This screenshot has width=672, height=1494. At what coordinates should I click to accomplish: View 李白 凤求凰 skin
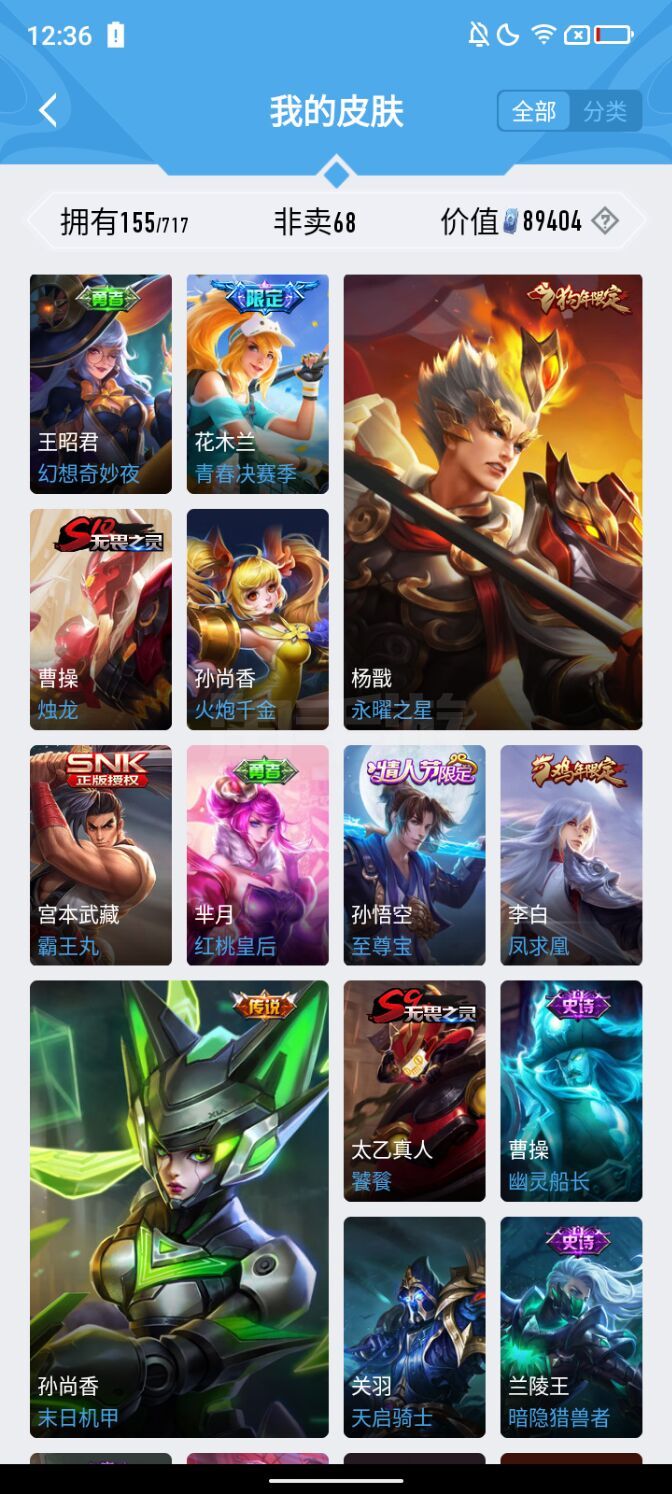pos(571,855)
